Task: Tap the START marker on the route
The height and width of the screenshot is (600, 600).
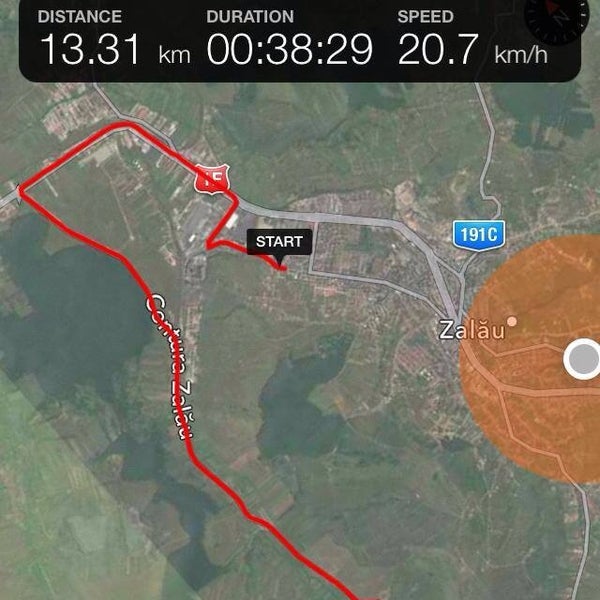Action: [279, 243]
